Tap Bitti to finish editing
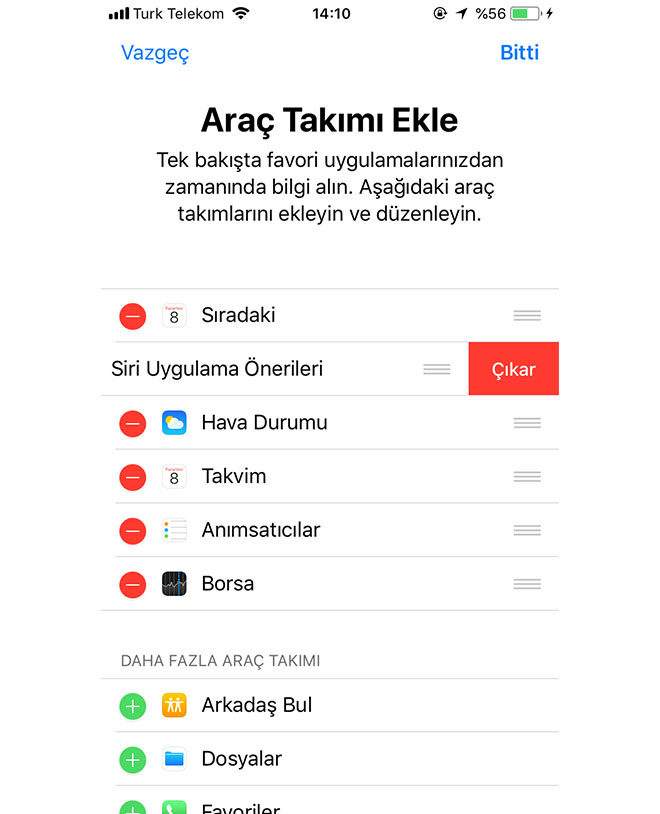The image size is (660, 814). click(519, 53)
